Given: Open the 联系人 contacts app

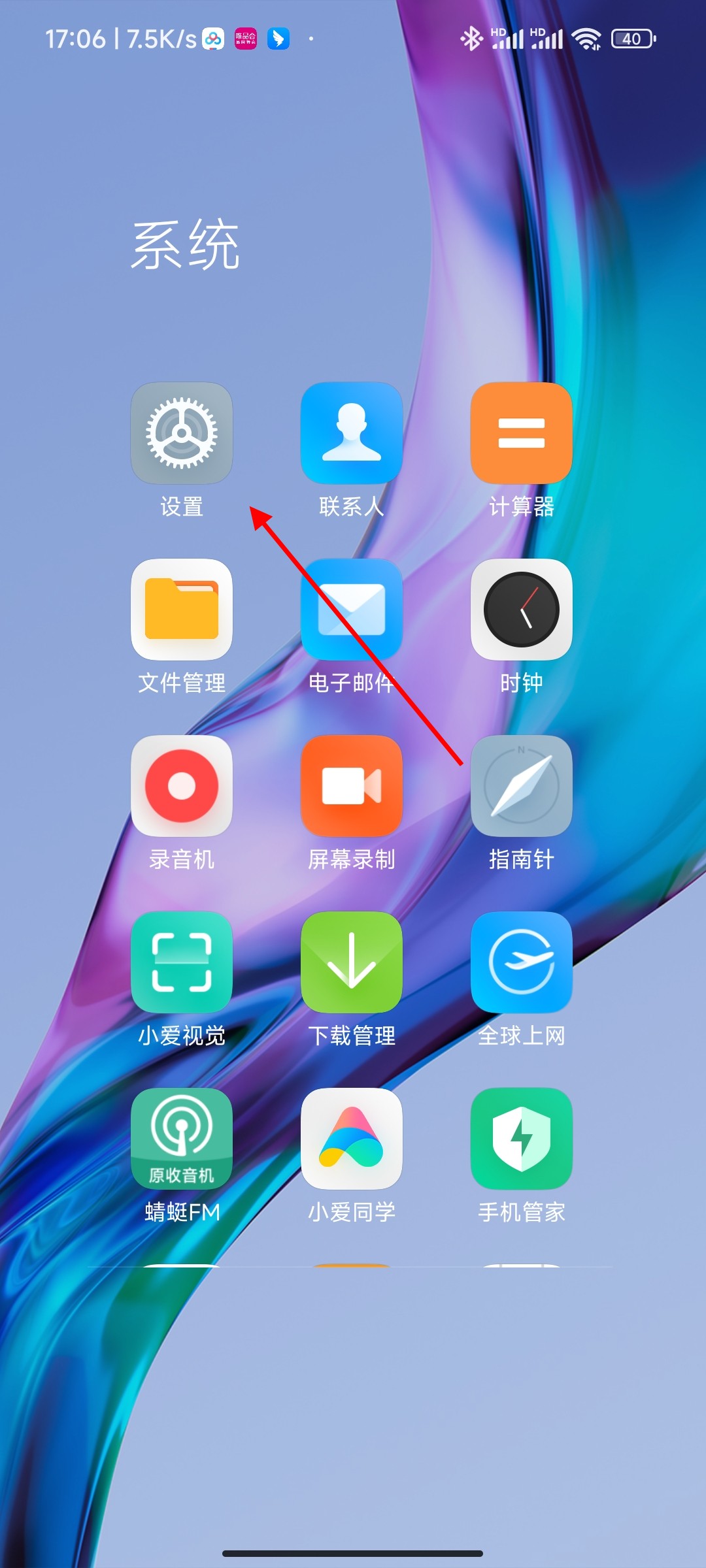Looking at the screenshot, I should [352, 433].
